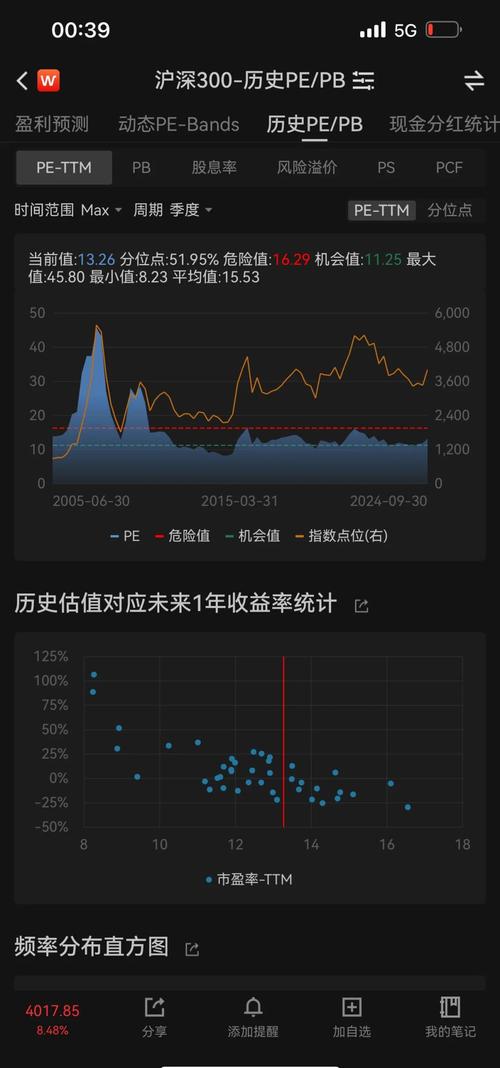Open share icon next to 历史估值对应未来1年收益率统计

click(x=361, y=606)
